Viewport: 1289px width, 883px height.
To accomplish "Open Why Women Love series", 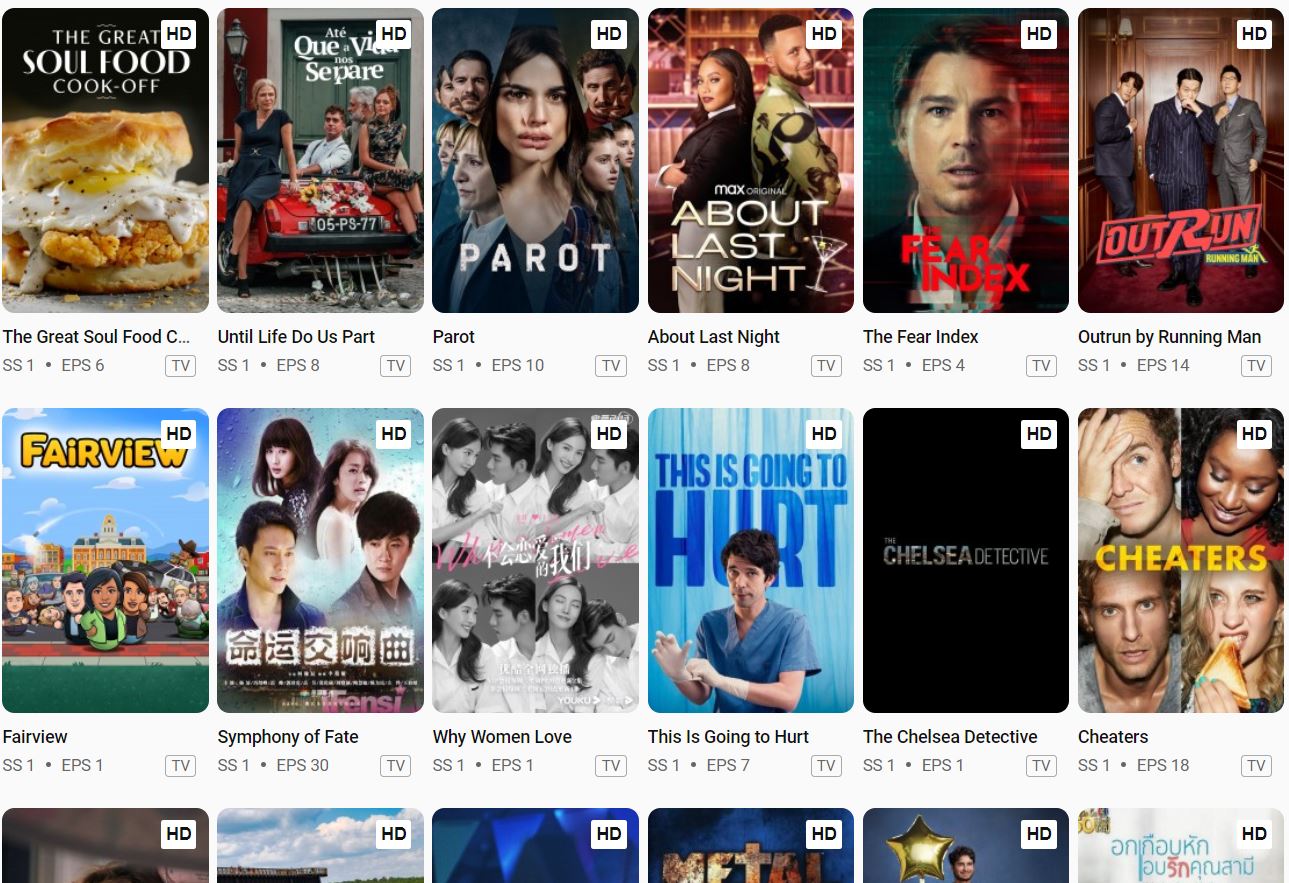I will pyautogui.click(x=535, y=560).
